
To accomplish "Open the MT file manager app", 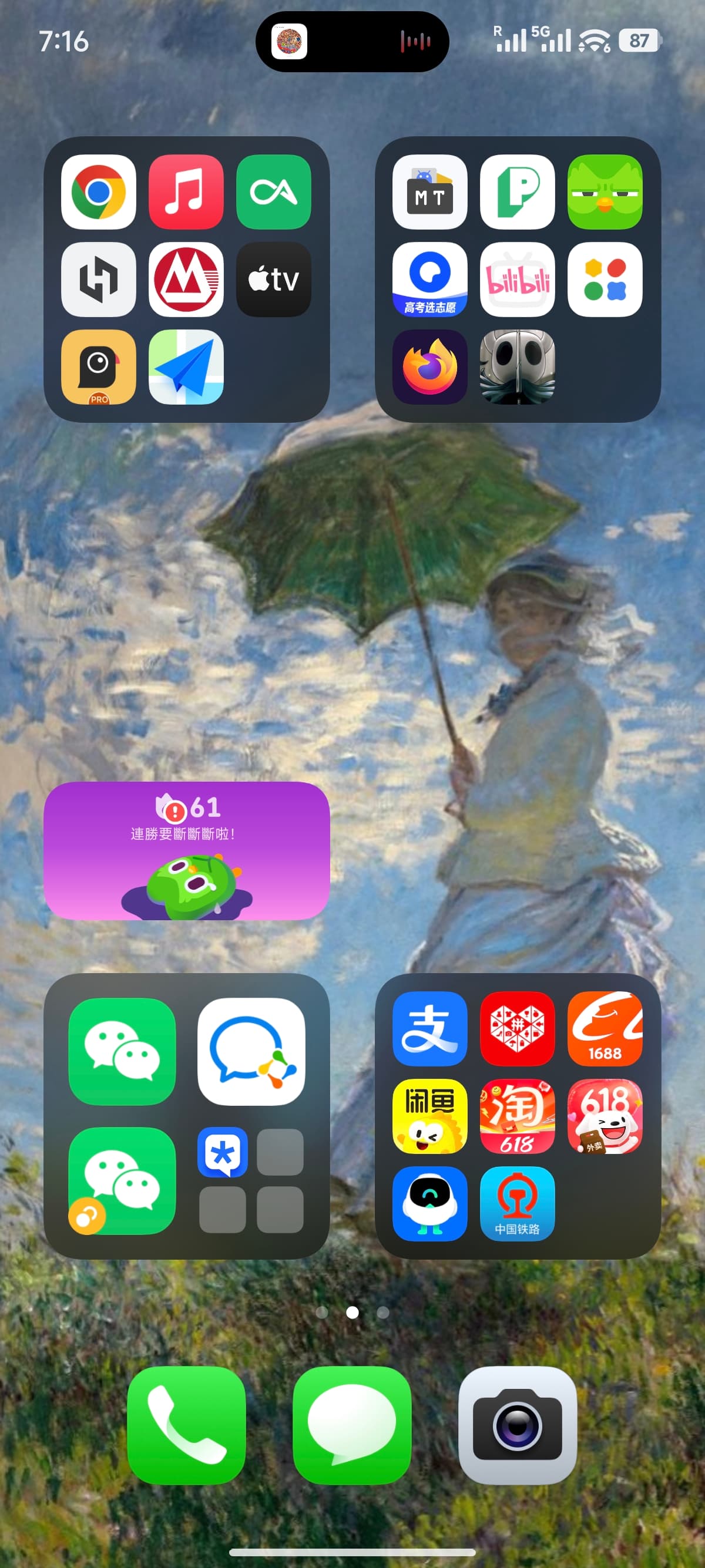I will [x=430, y=191].
